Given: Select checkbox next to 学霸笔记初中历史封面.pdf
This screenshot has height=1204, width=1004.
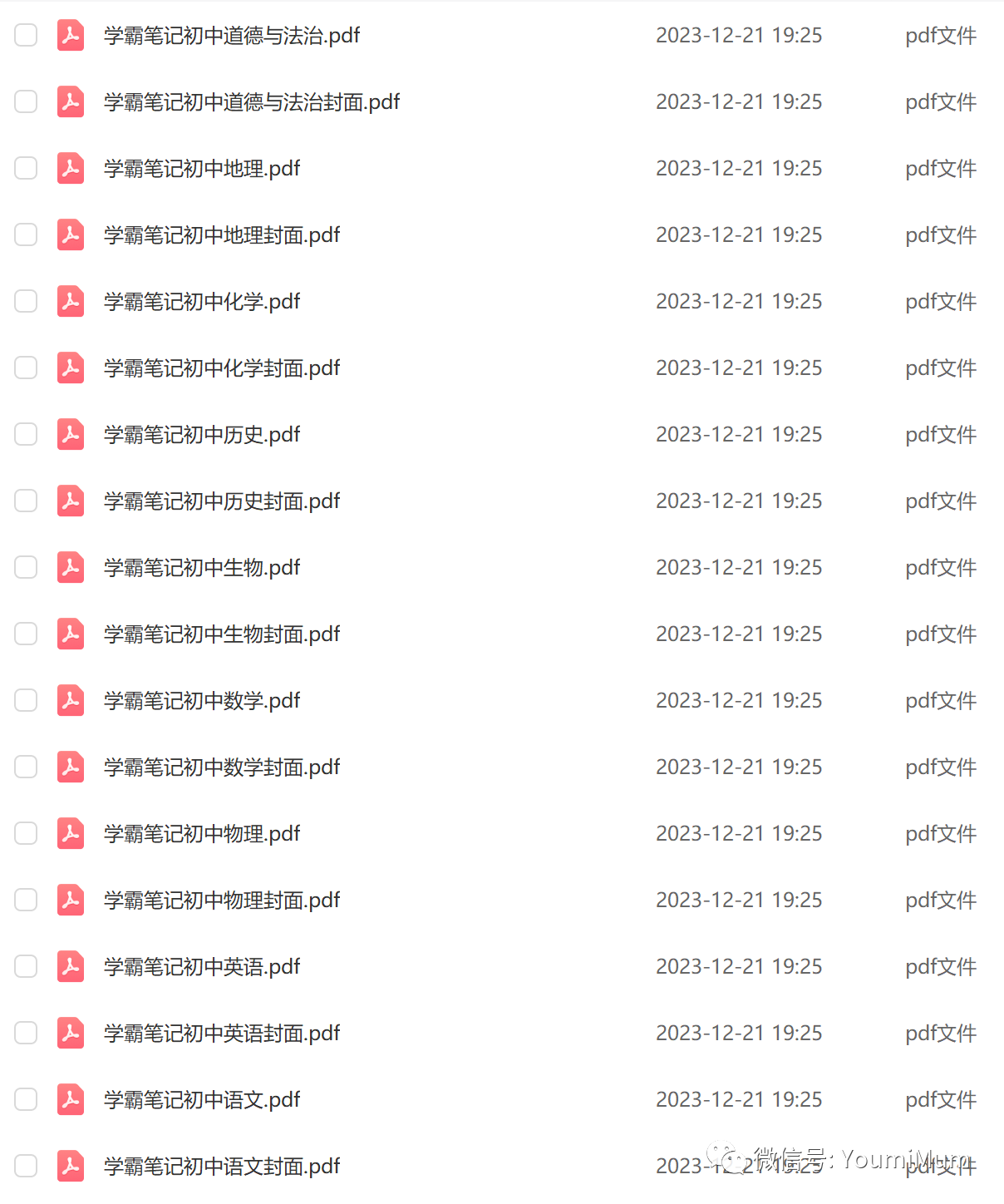Looking at the screenshot, I should coord(26,501).
